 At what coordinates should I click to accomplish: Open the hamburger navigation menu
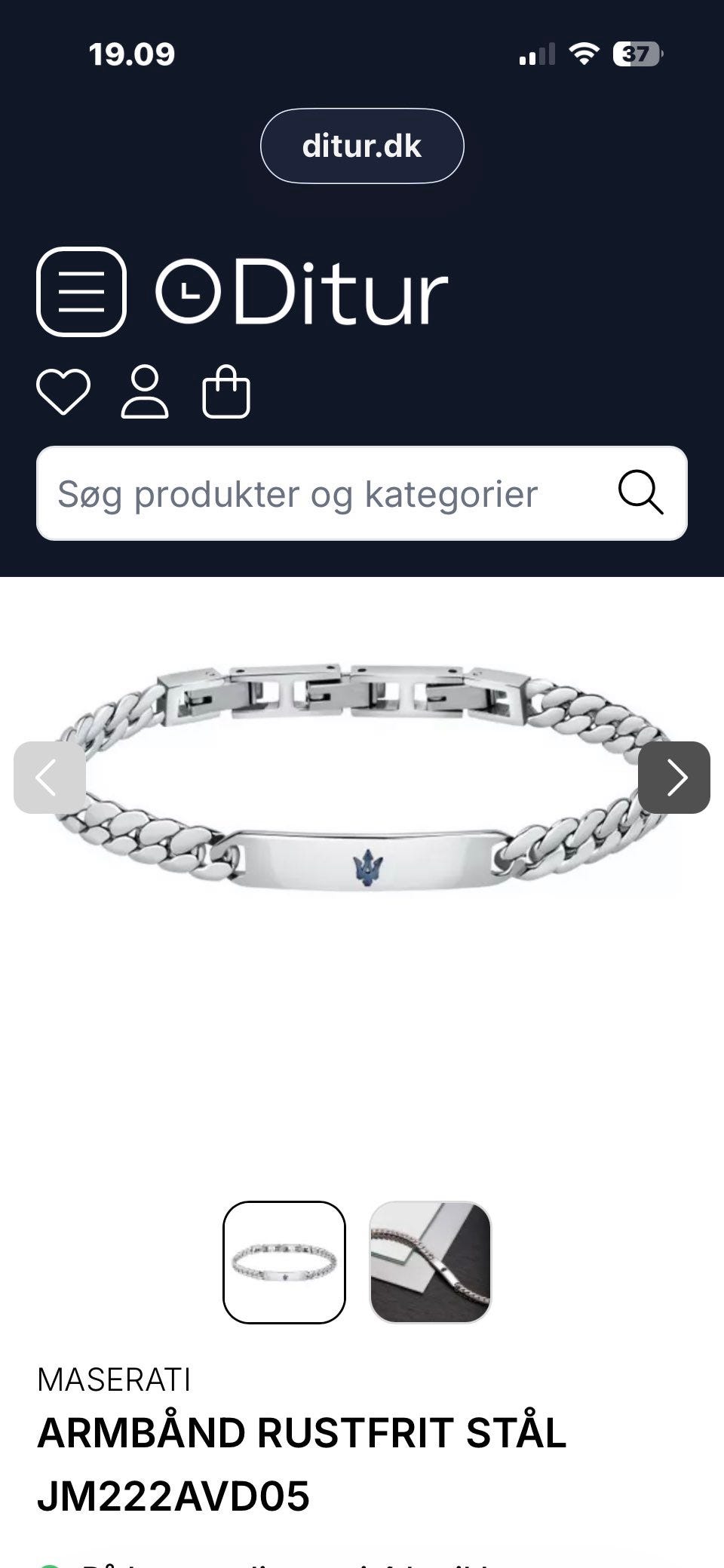click(81, 293)
